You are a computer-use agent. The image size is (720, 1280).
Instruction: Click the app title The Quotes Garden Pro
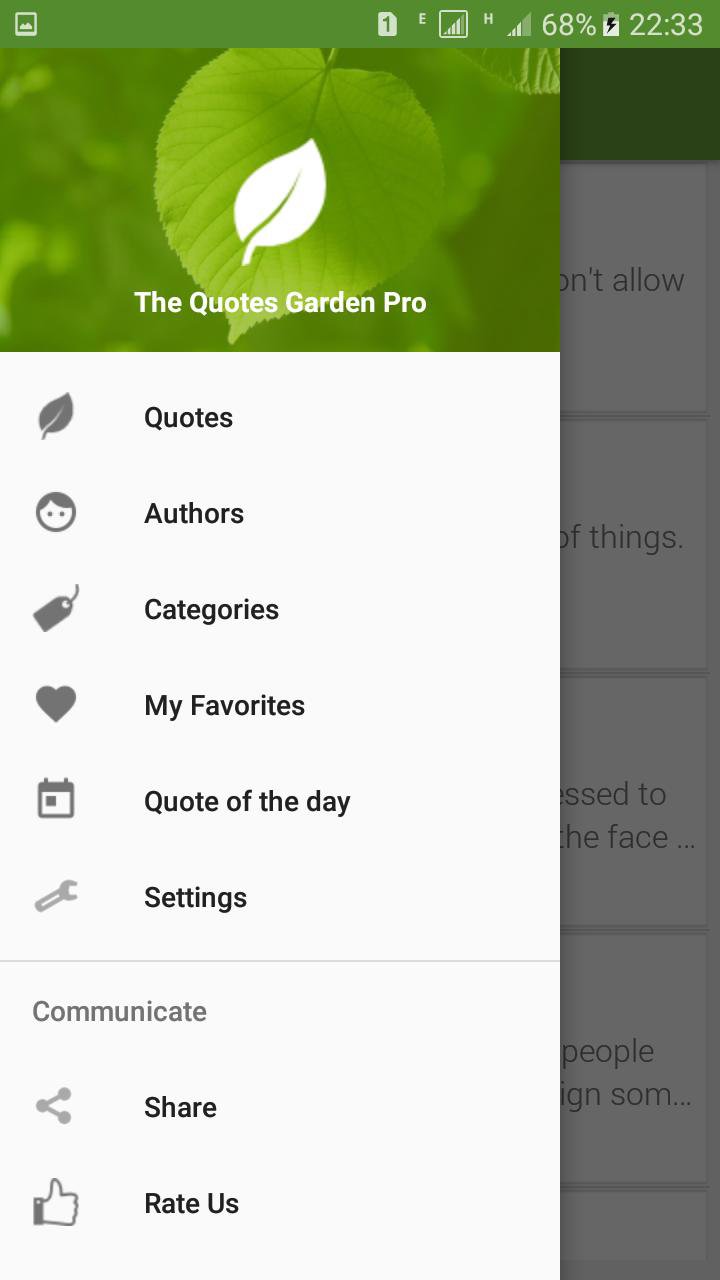pyautogui.click(x=280, y=301)
